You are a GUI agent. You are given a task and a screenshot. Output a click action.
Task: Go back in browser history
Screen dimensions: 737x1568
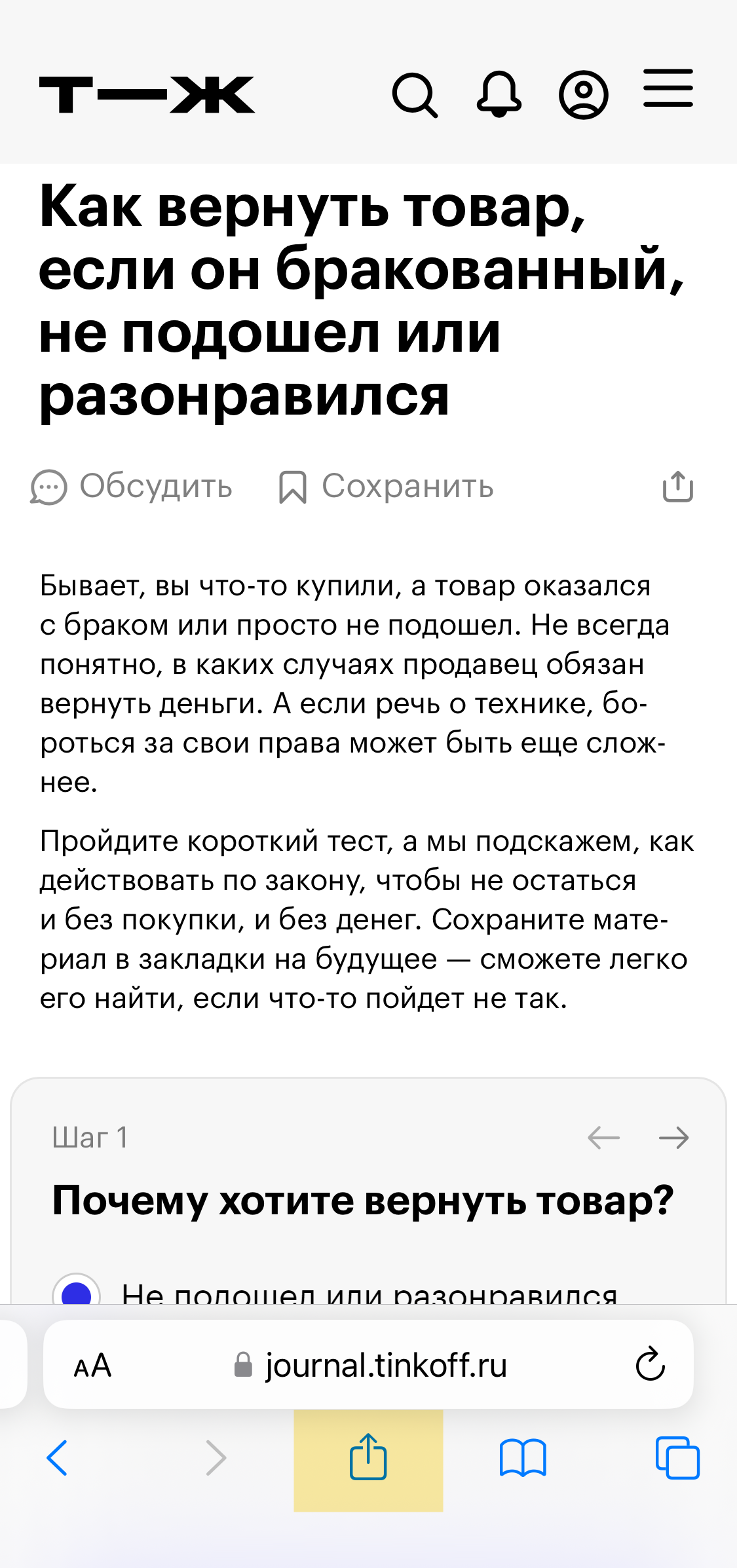[57, 1457]
